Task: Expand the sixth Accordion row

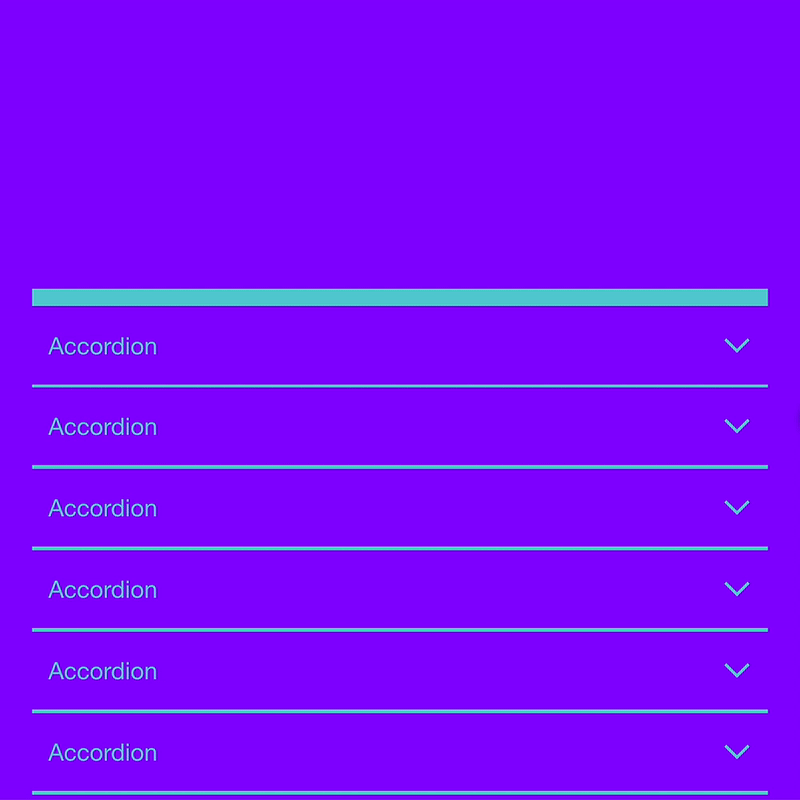Action: click(400, 752)
